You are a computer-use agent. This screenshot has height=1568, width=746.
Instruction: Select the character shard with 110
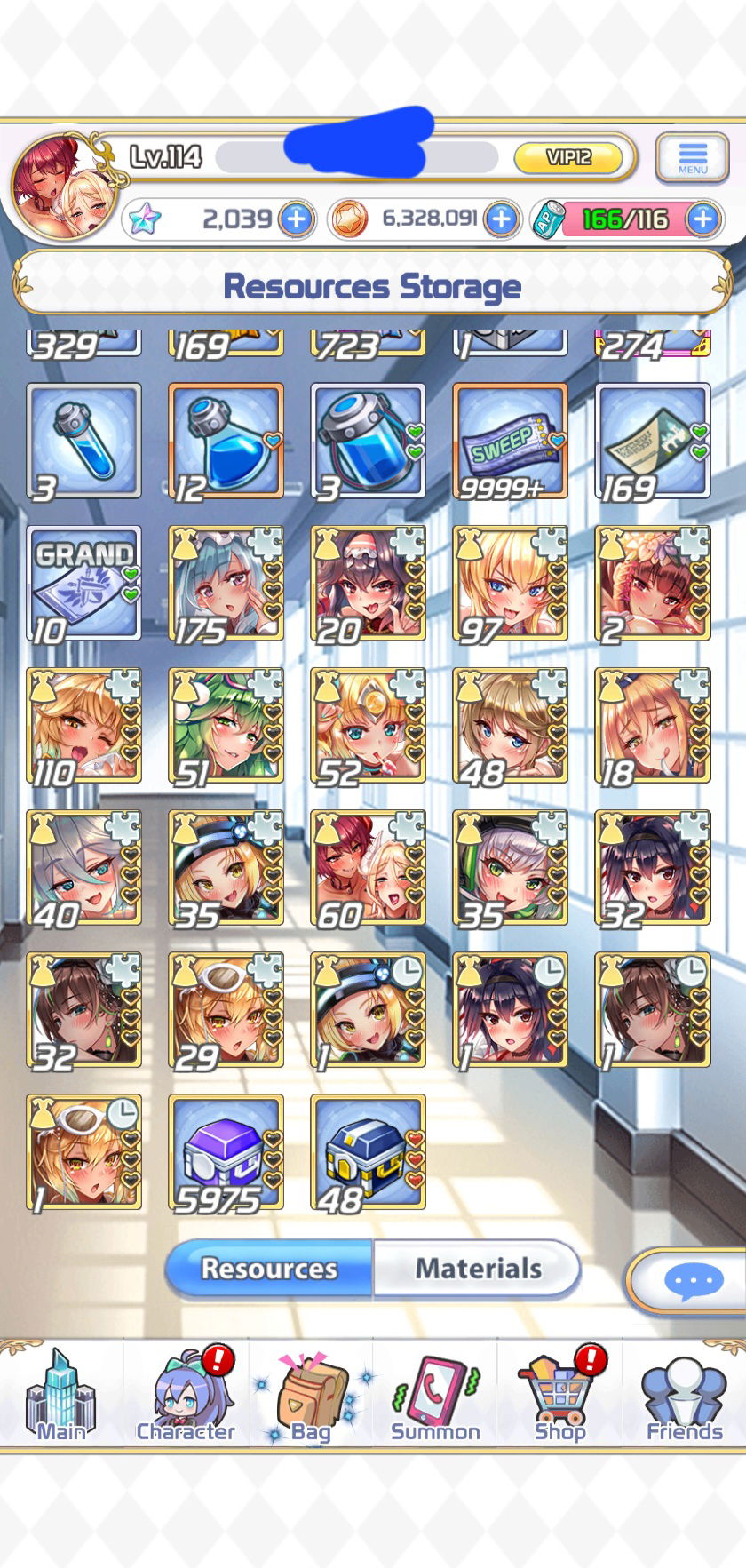pos(83,725)
